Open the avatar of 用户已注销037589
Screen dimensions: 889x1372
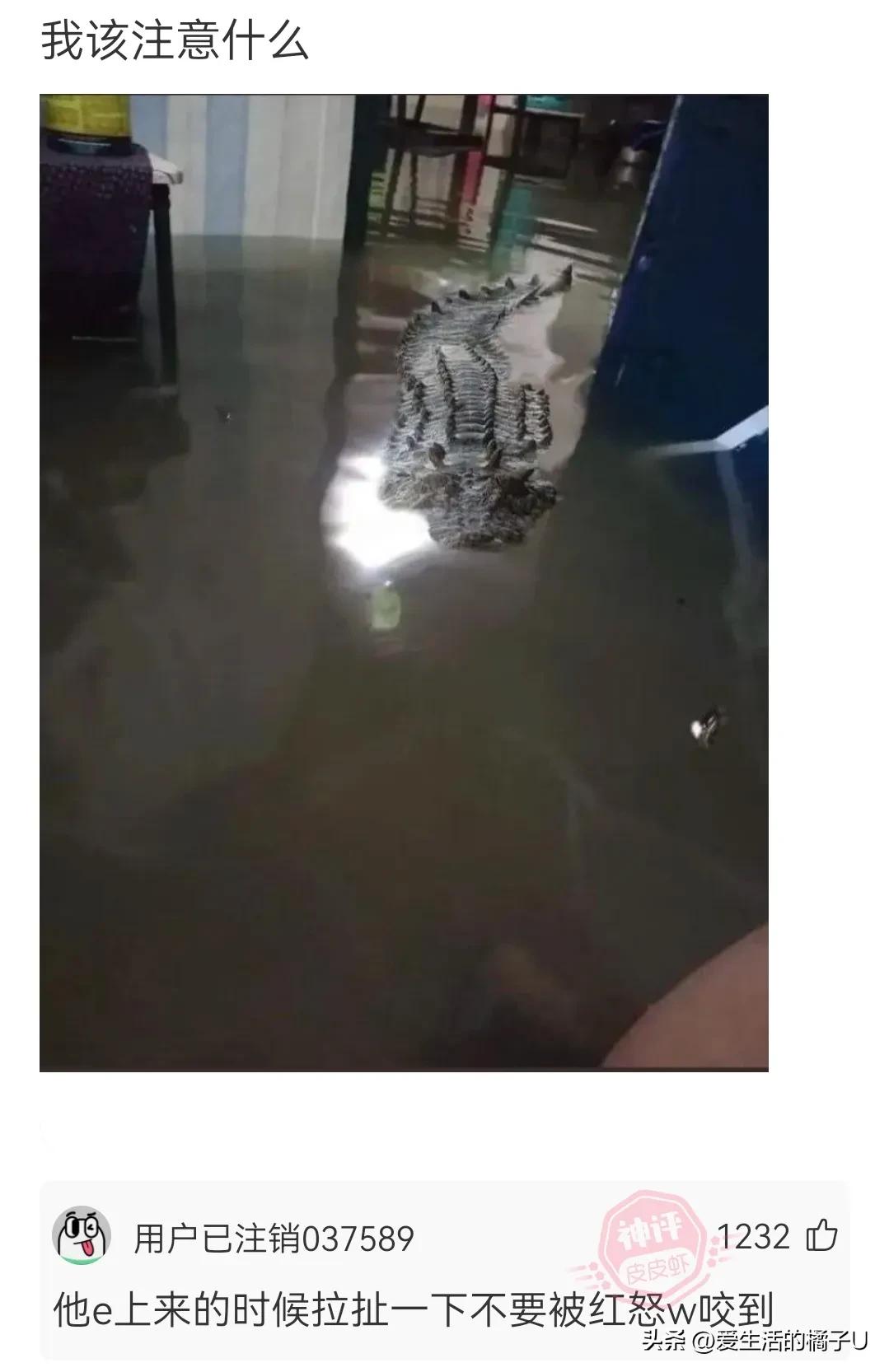[x=82, y=1236]
